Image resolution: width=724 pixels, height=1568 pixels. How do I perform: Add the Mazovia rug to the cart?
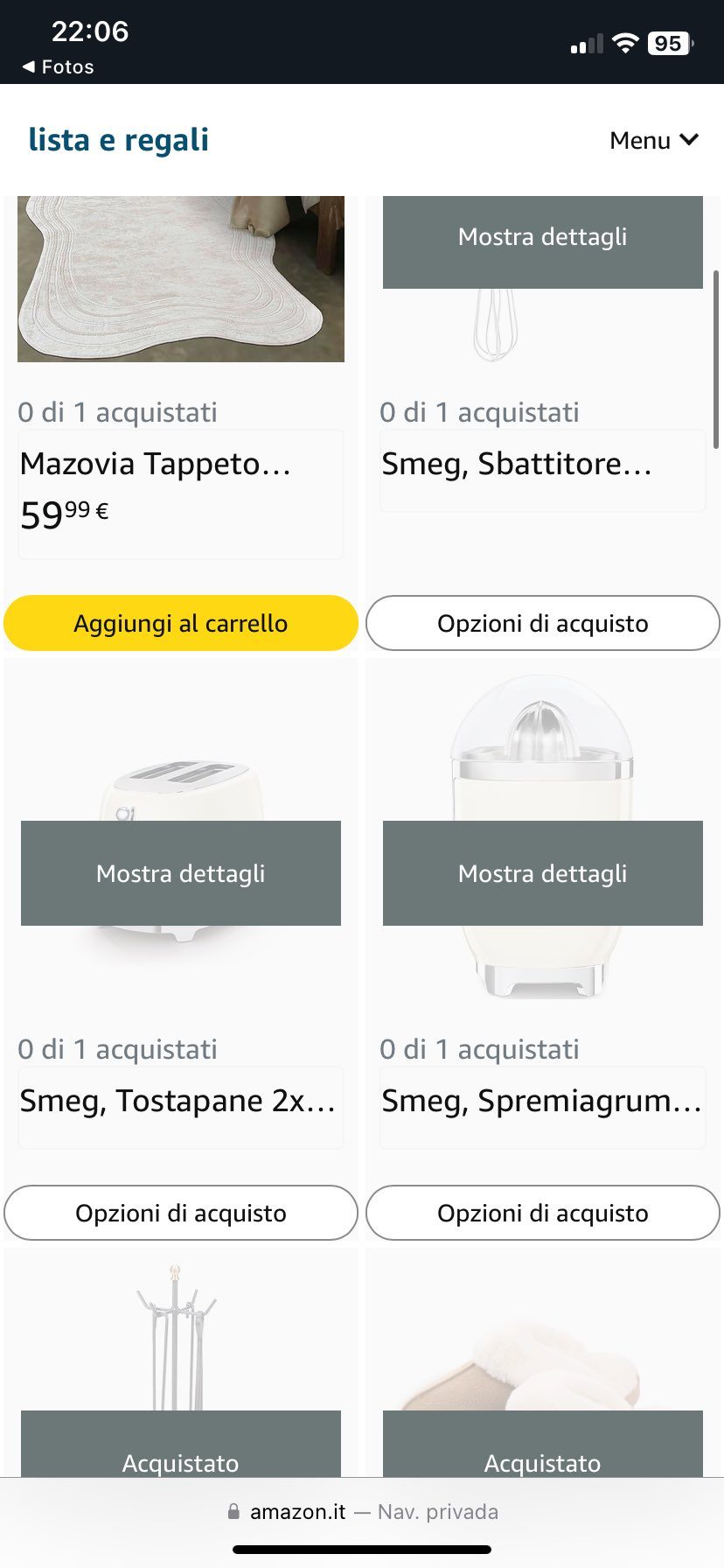click(181, 623)
